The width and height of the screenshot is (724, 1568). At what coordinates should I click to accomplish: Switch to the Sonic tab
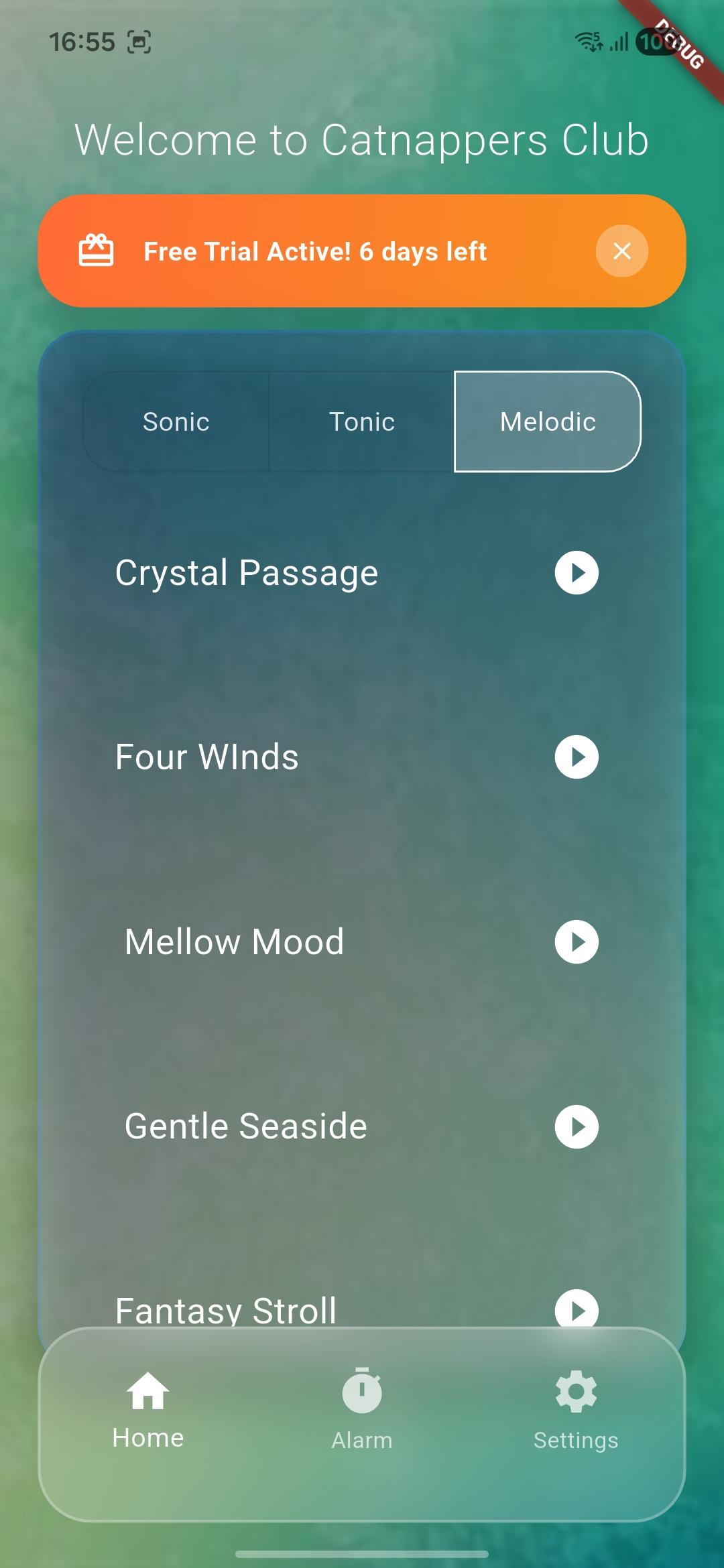(176, 421)
